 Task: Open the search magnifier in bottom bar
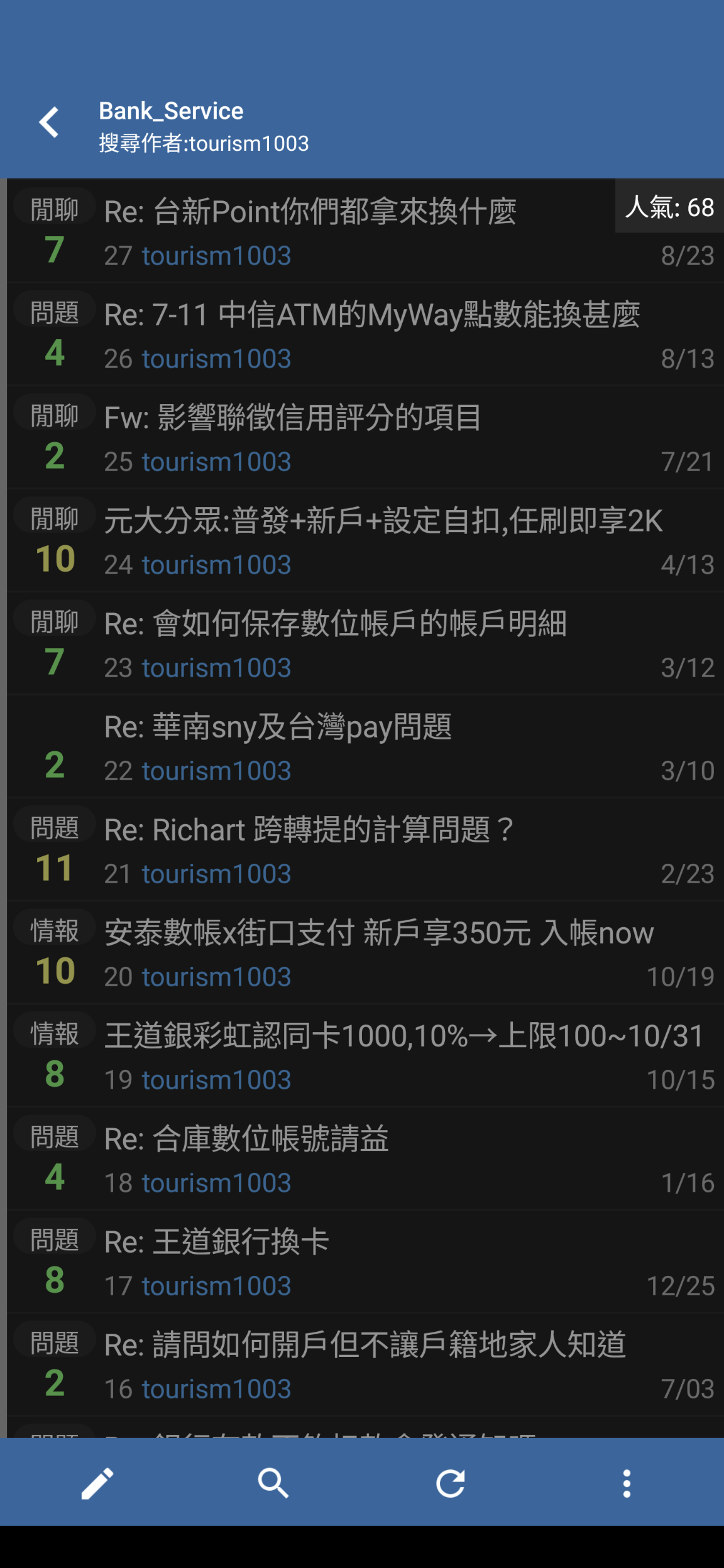coord(273,1483)
